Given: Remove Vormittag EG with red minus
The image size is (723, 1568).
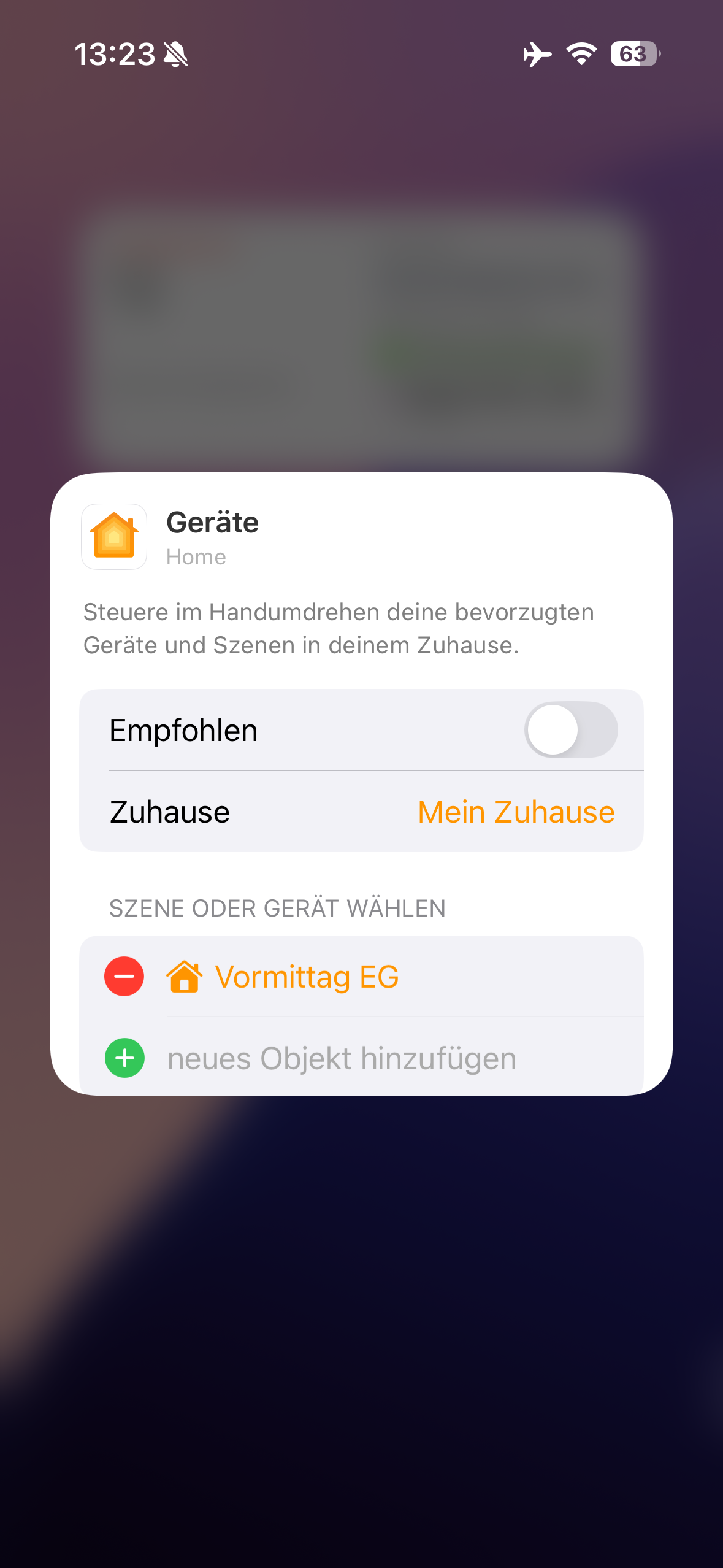Looking at the screenshot, I should coord(124,976).
